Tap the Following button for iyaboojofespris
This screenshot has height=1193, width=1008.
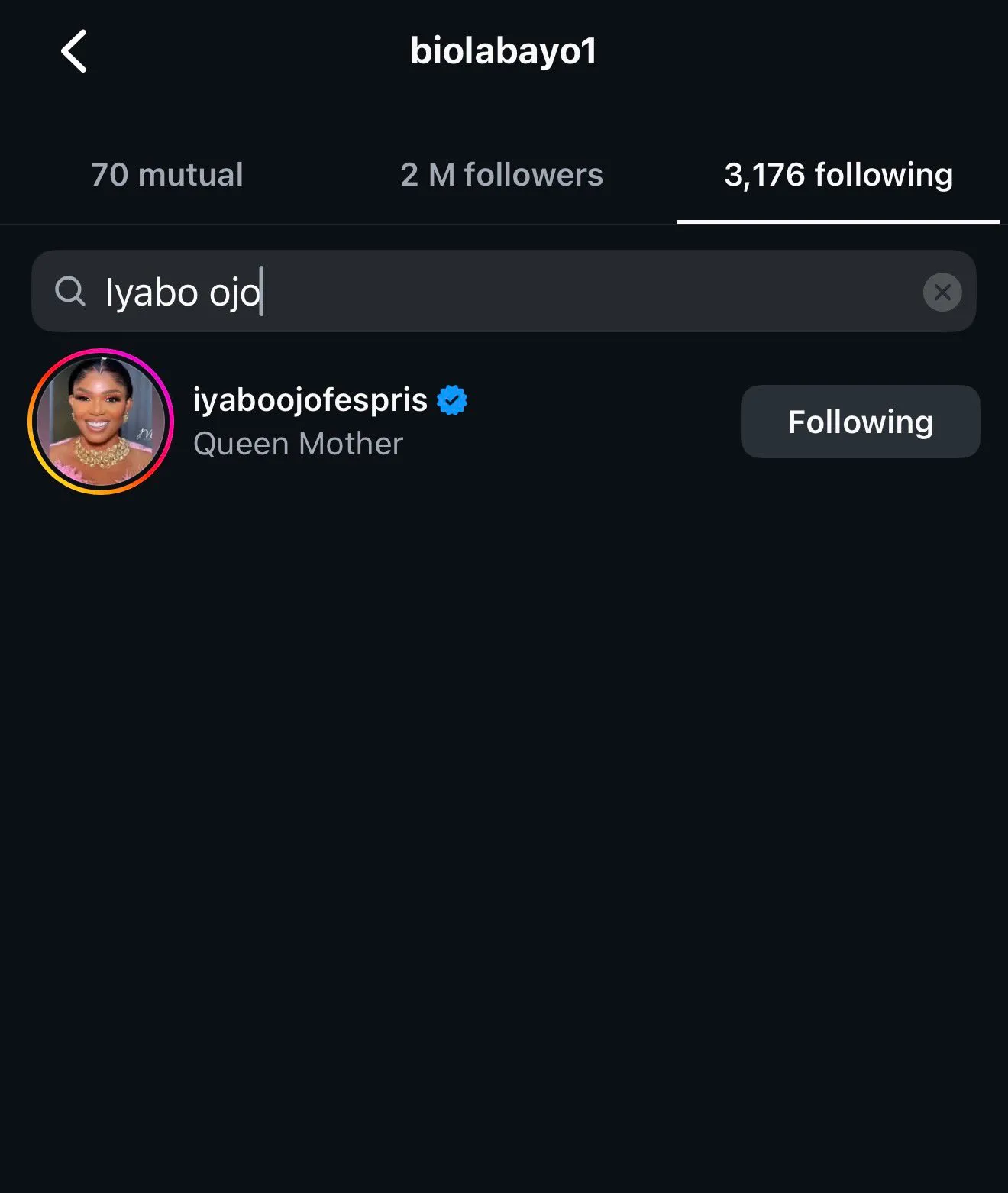860,422
